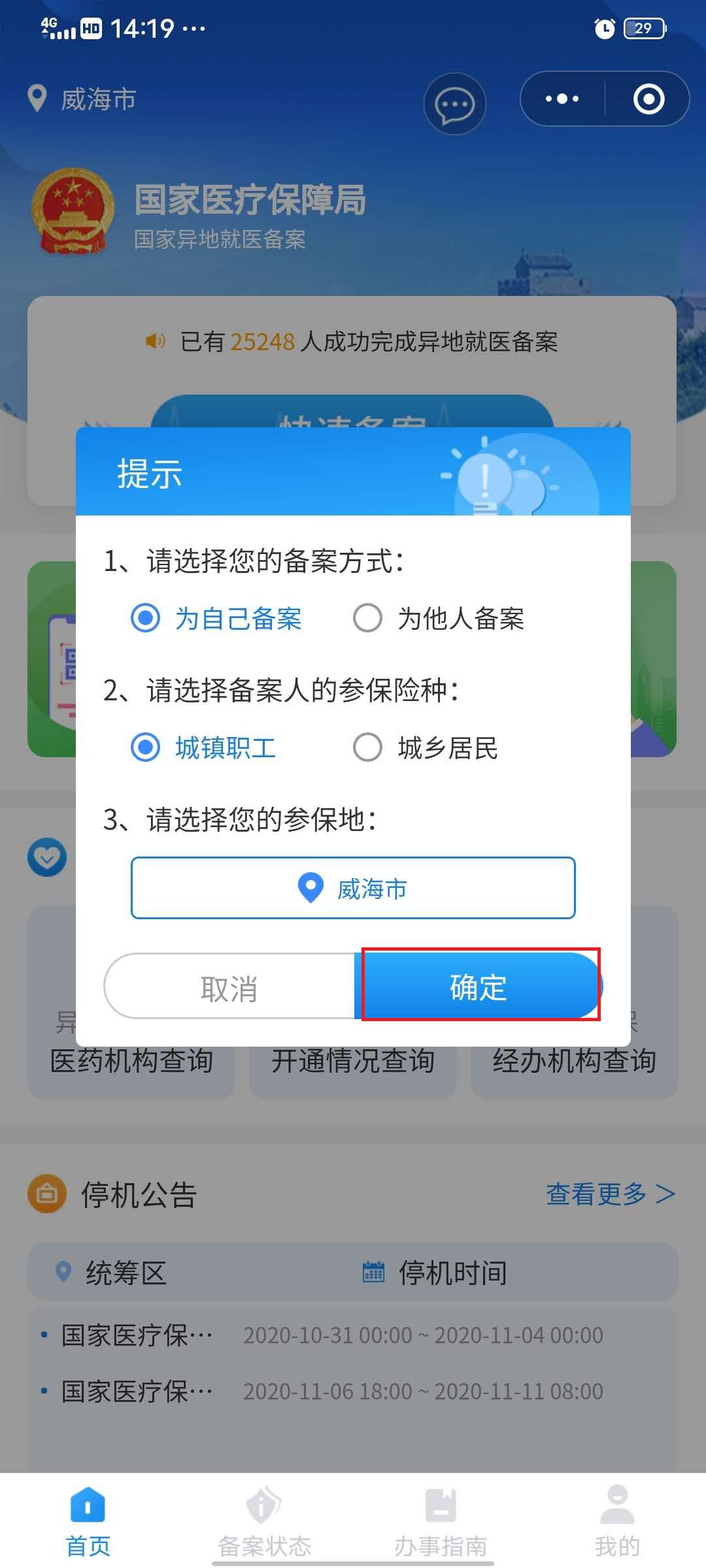Change the 威海市 location in the header
The height and width of the screenshot is (1568, 706).
pyautogui.click(x=82, y=99)
